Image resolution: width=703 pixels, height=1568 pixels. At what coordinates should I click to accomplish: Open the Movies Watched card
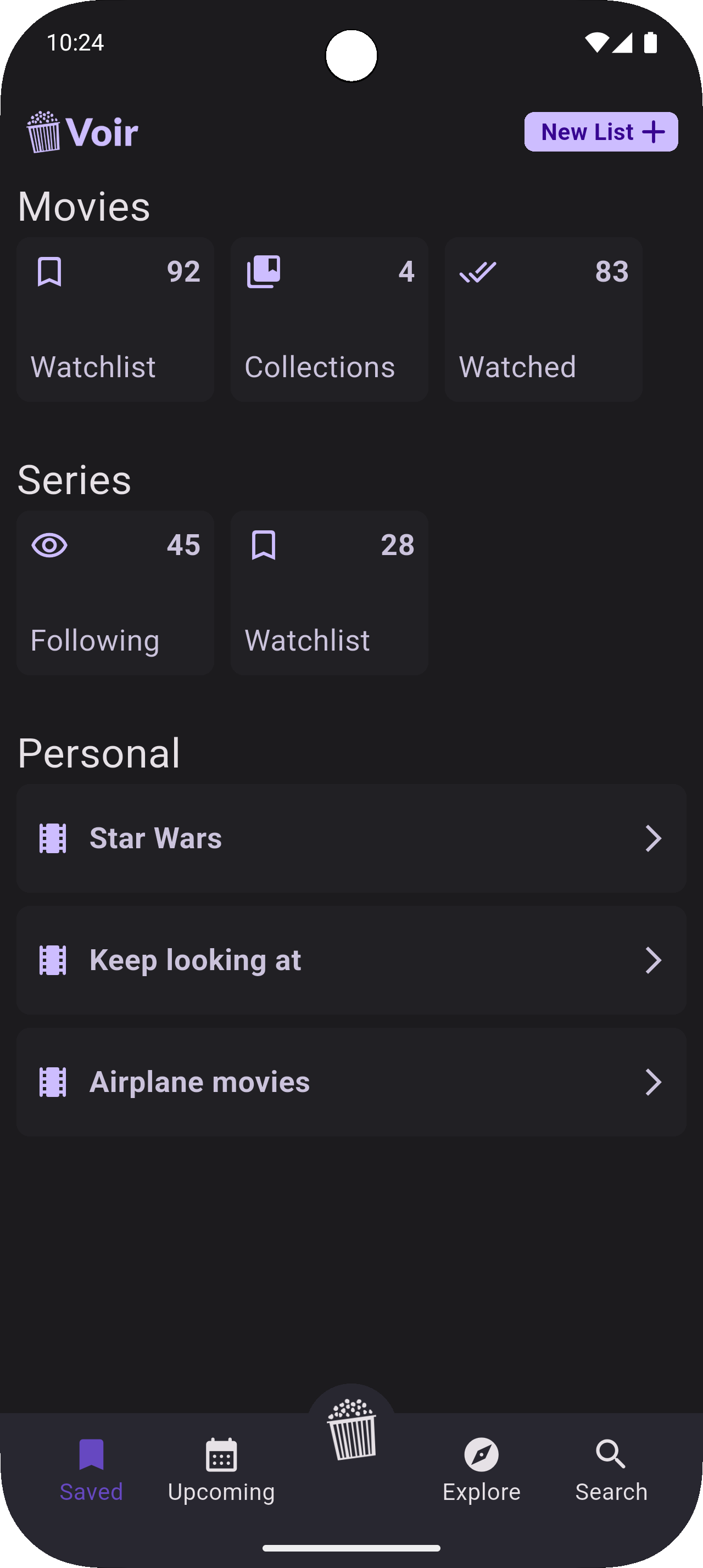(x=544, y=319)
